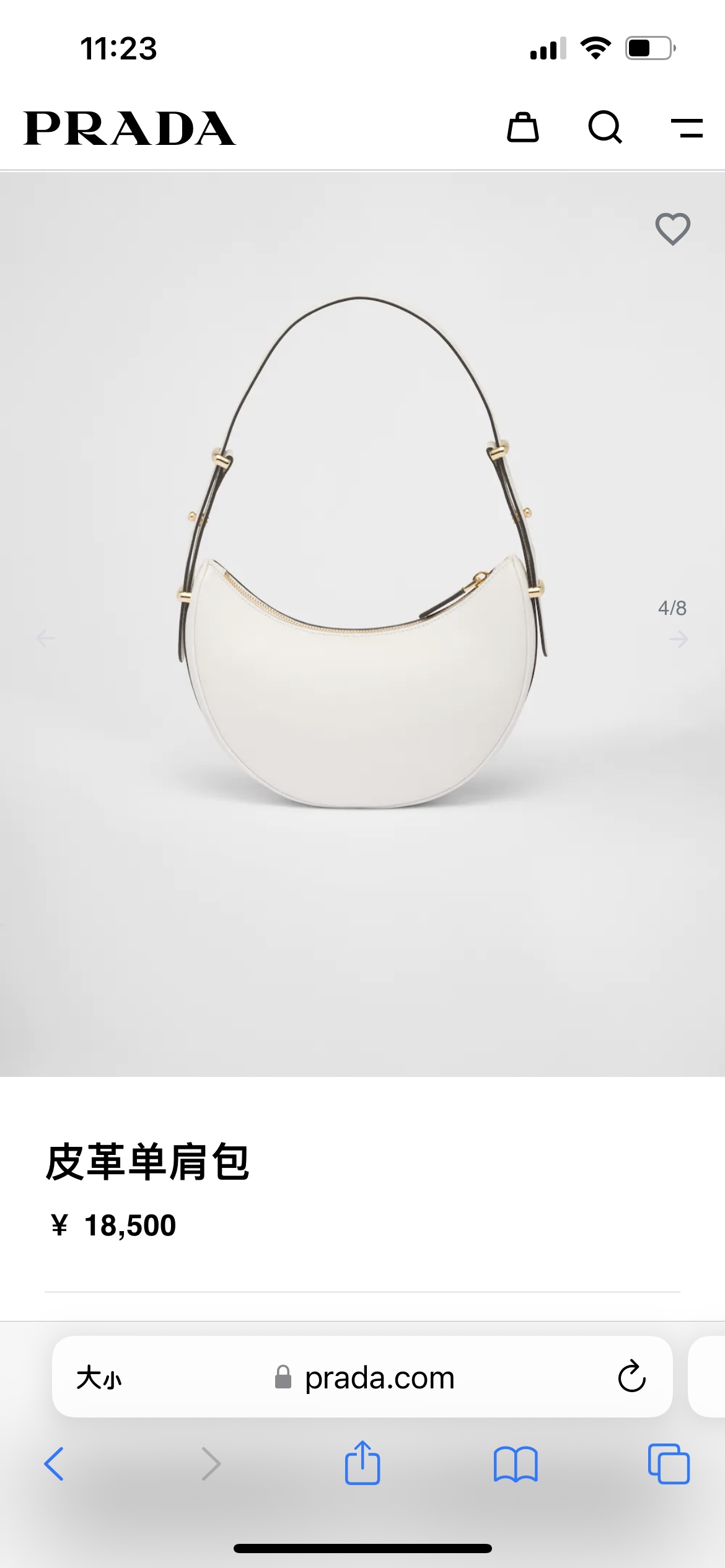
Task: Tap the prada.com address bar
Action: click(x=379, y=1378)
